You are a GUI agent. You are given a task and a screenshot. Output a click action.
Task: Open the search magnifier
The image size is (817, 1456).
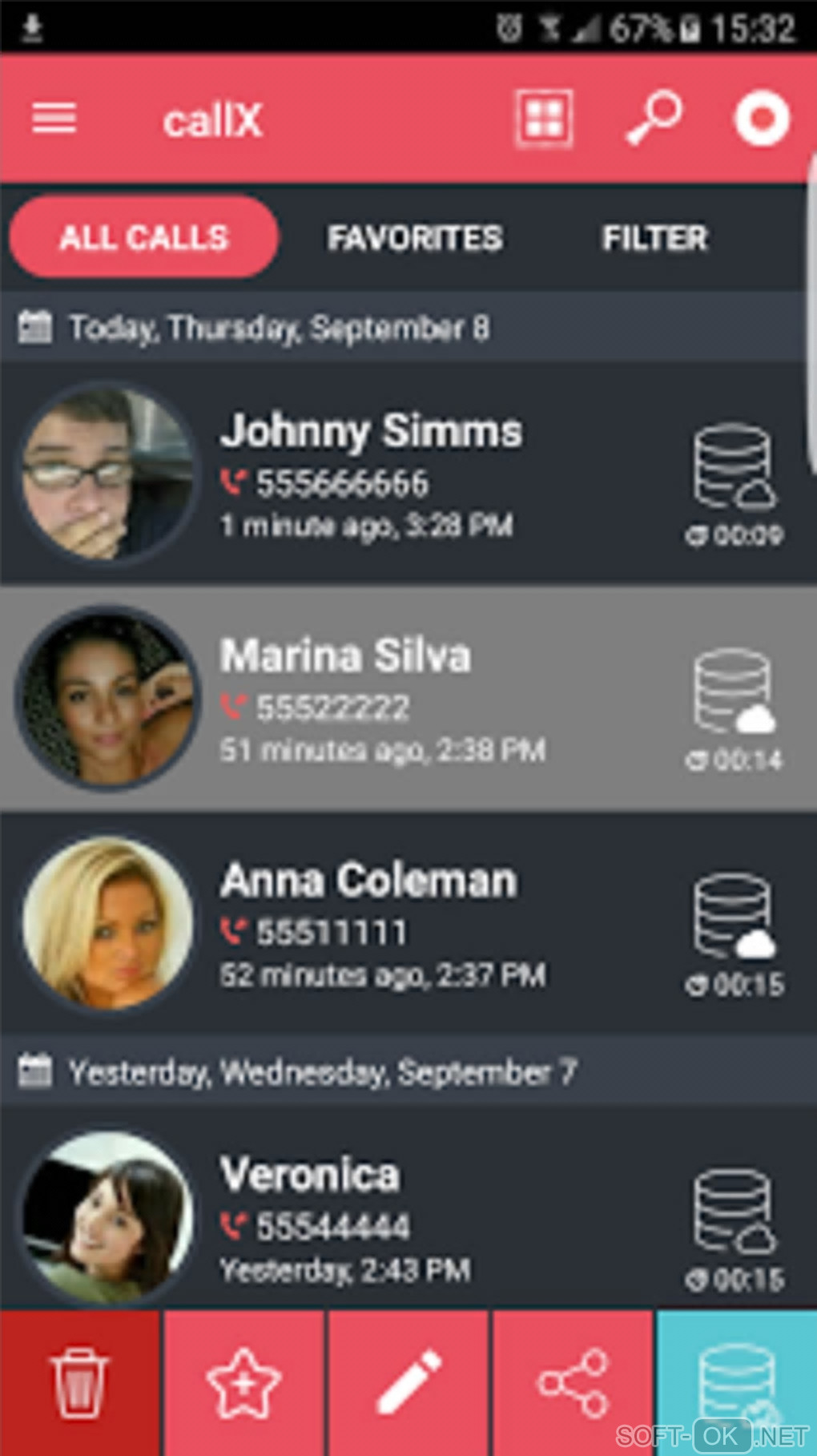click(x=653, y=119)
